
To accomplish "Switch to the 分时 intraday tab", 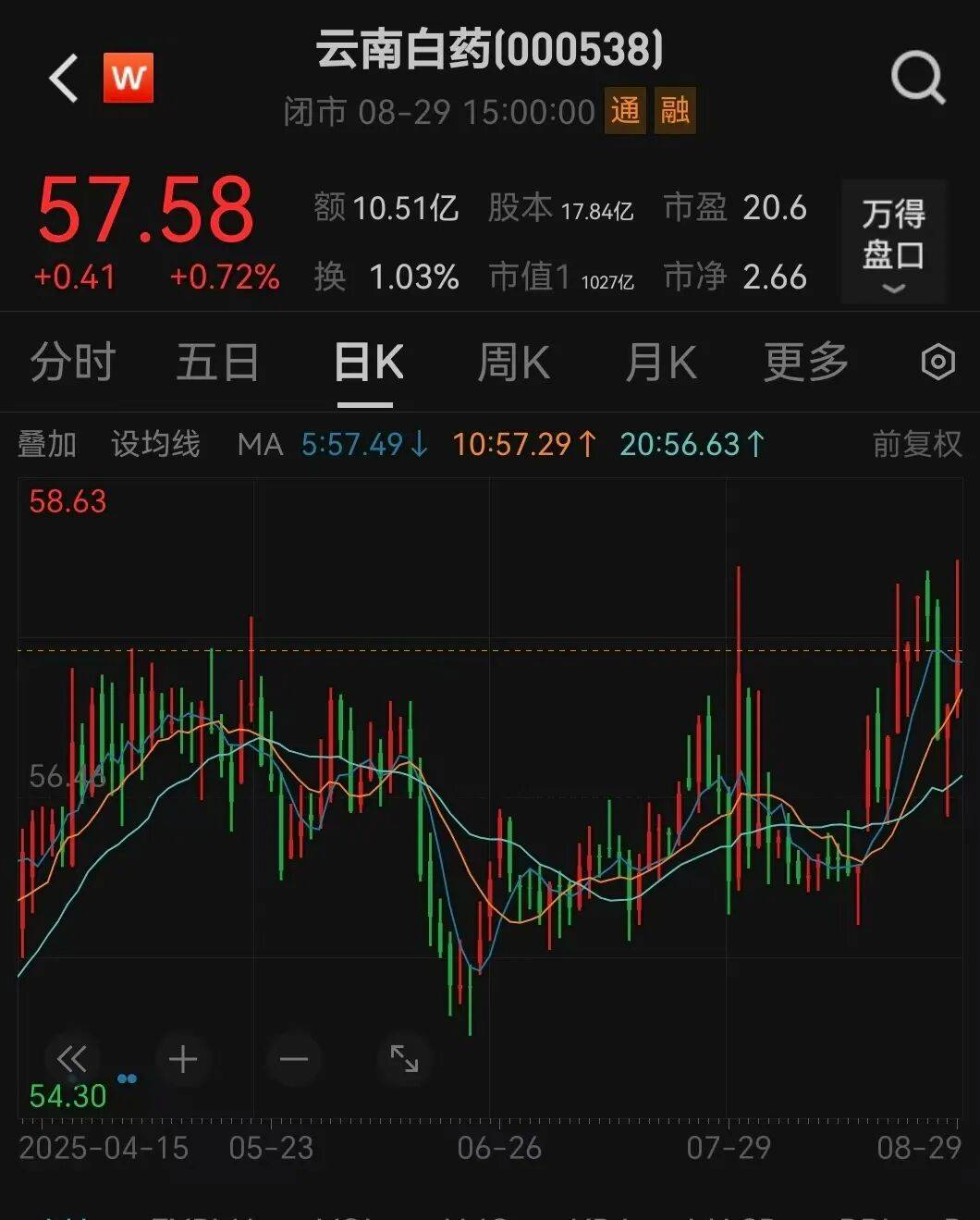I will (x=73, y=362).
